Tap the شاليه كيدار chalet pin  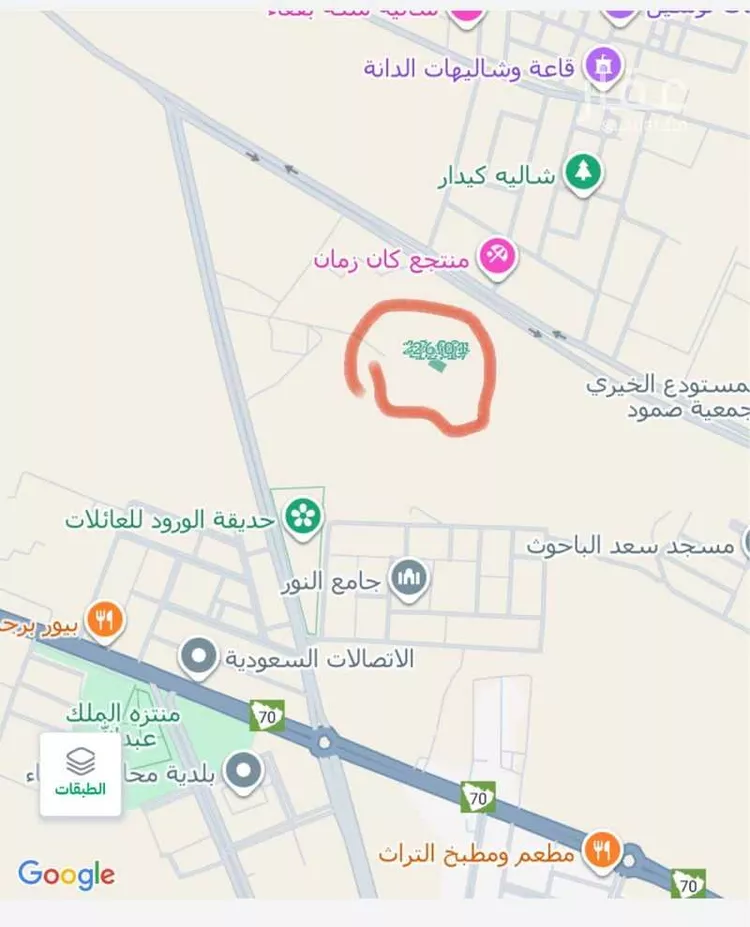[x=582, y=173]
